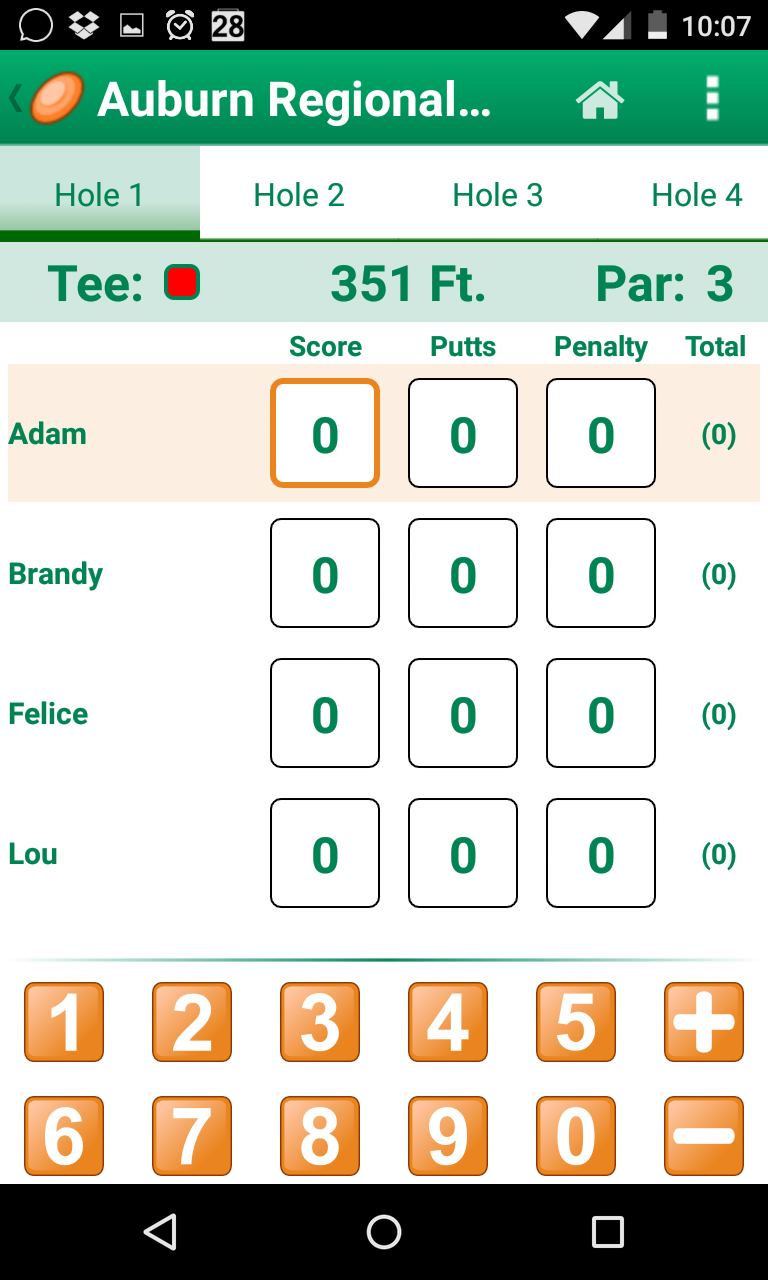Go back via the disc logo

pos(50,99)
